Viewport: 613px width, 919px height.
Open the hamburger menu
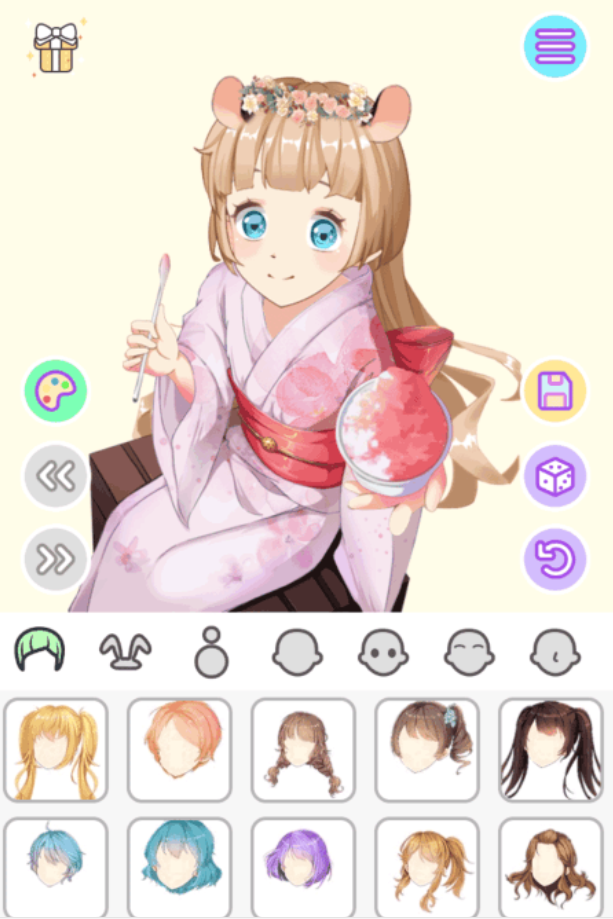[555, 46]
